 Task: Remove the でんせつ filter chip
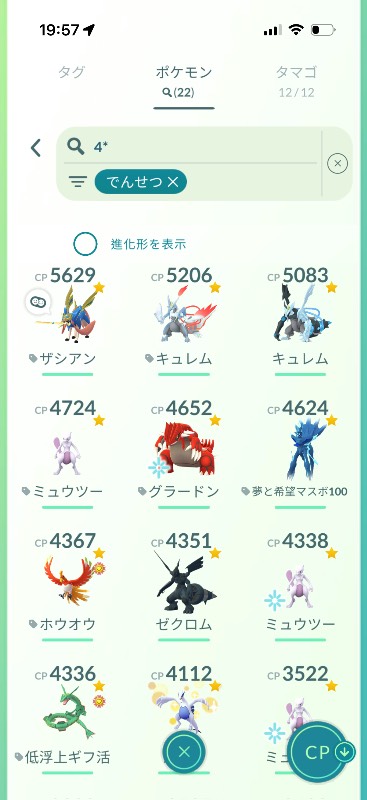pyautogui.click(x=141, y=182)
